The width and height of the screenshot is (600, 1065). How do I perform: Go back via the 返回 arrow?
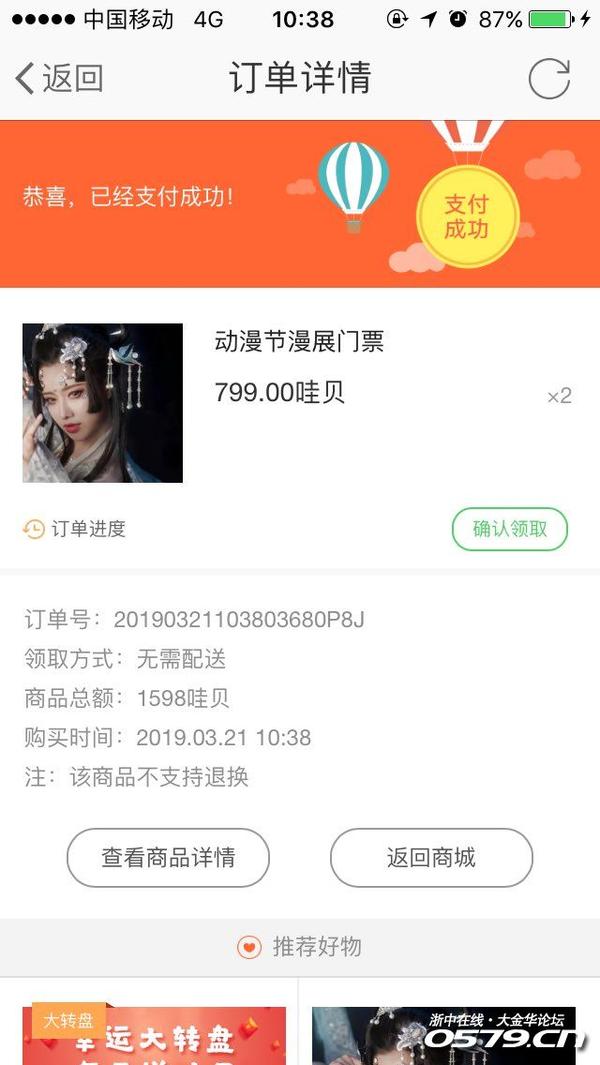tap(58, 78)
